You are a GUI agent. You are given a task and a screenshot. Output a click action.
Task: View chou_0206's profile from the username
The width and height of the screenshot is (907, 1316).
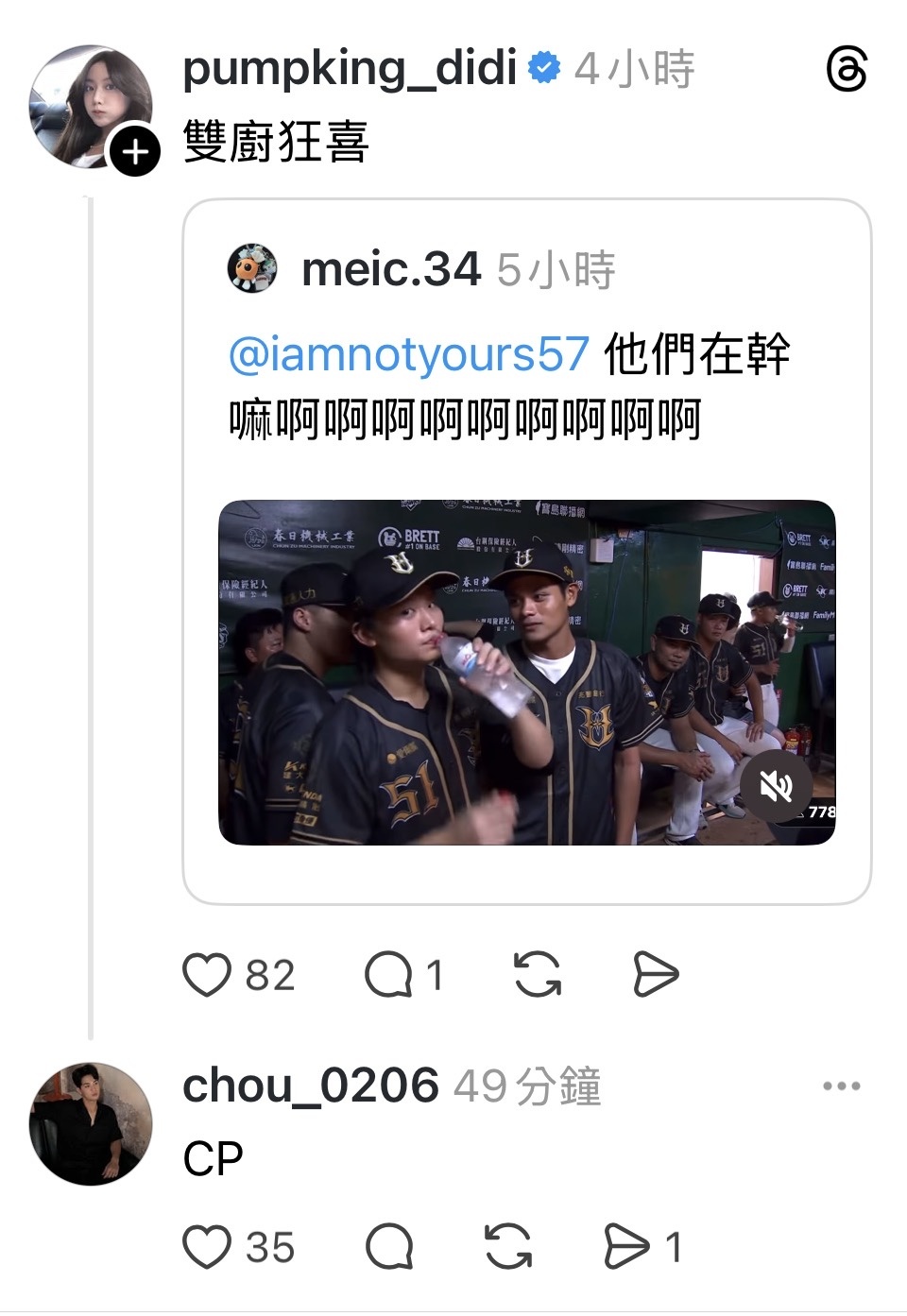point(310,1086)
